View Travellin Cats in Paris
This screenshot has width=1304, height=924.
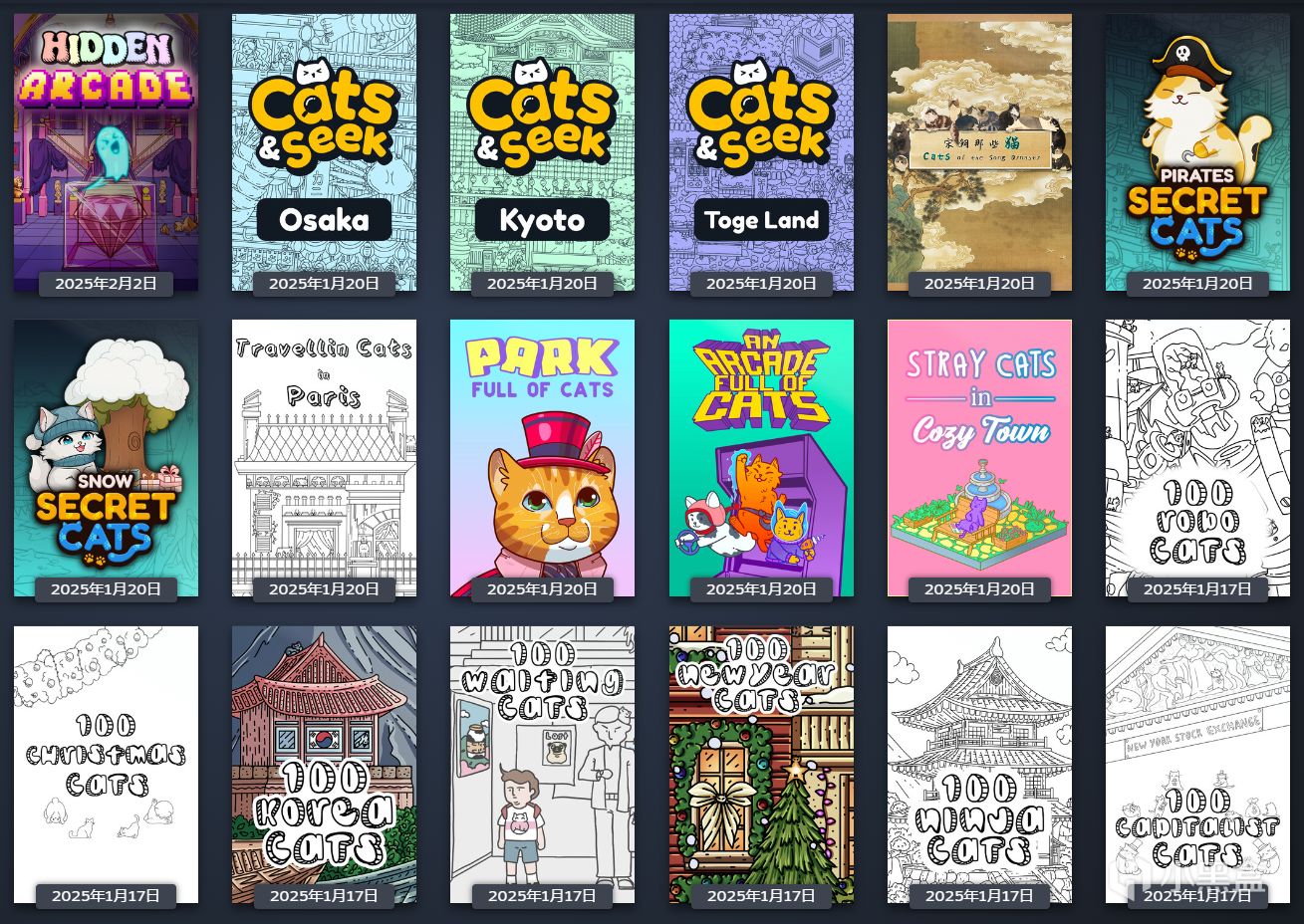[x=324, y=456]
